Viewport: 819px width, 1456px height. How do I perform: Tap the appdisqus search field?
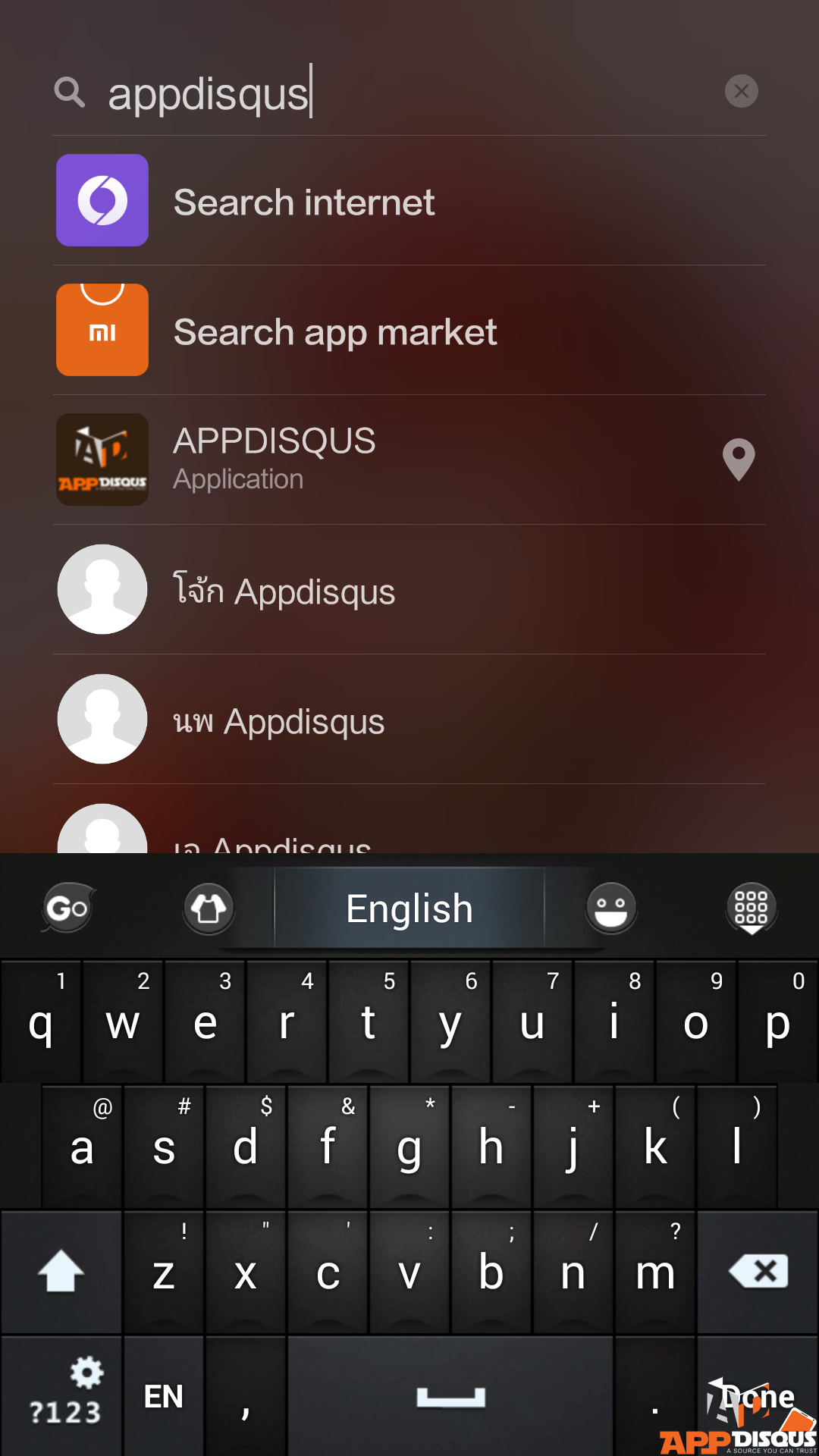(x=409, y=93)
